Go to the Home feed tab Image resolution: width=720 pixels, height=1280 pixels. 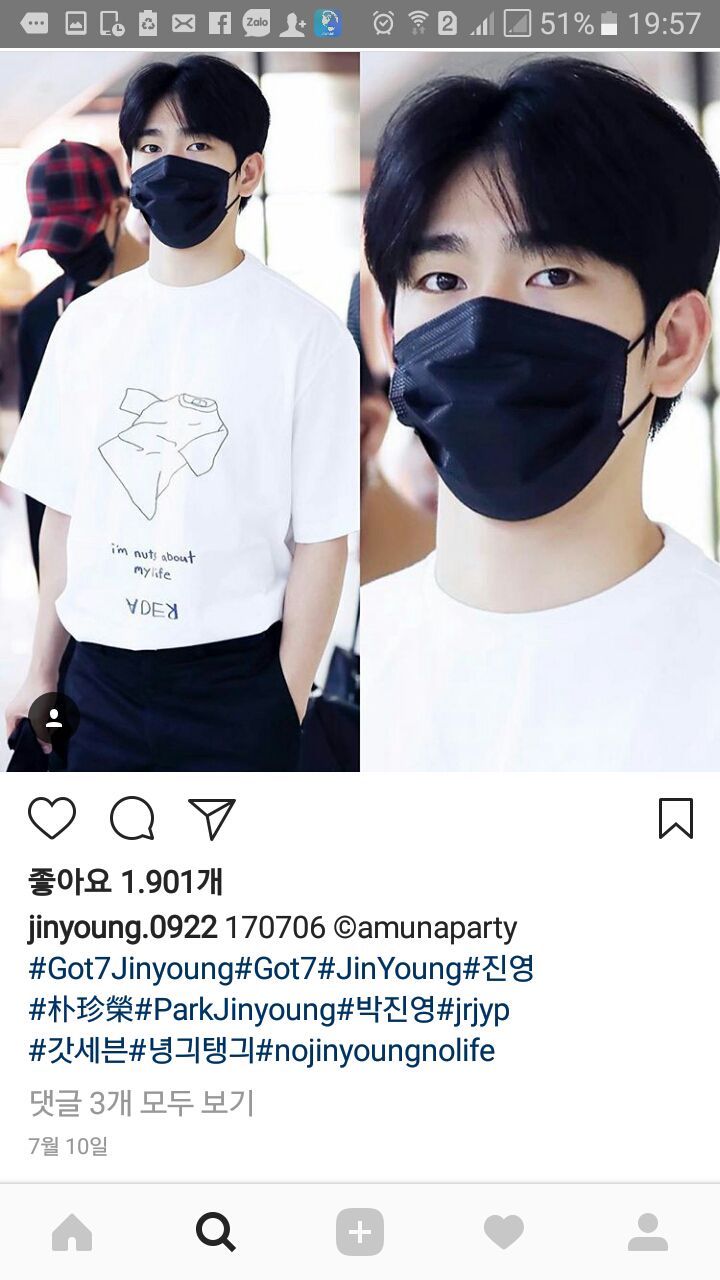pyautogui.click(x=72, y=1232)
